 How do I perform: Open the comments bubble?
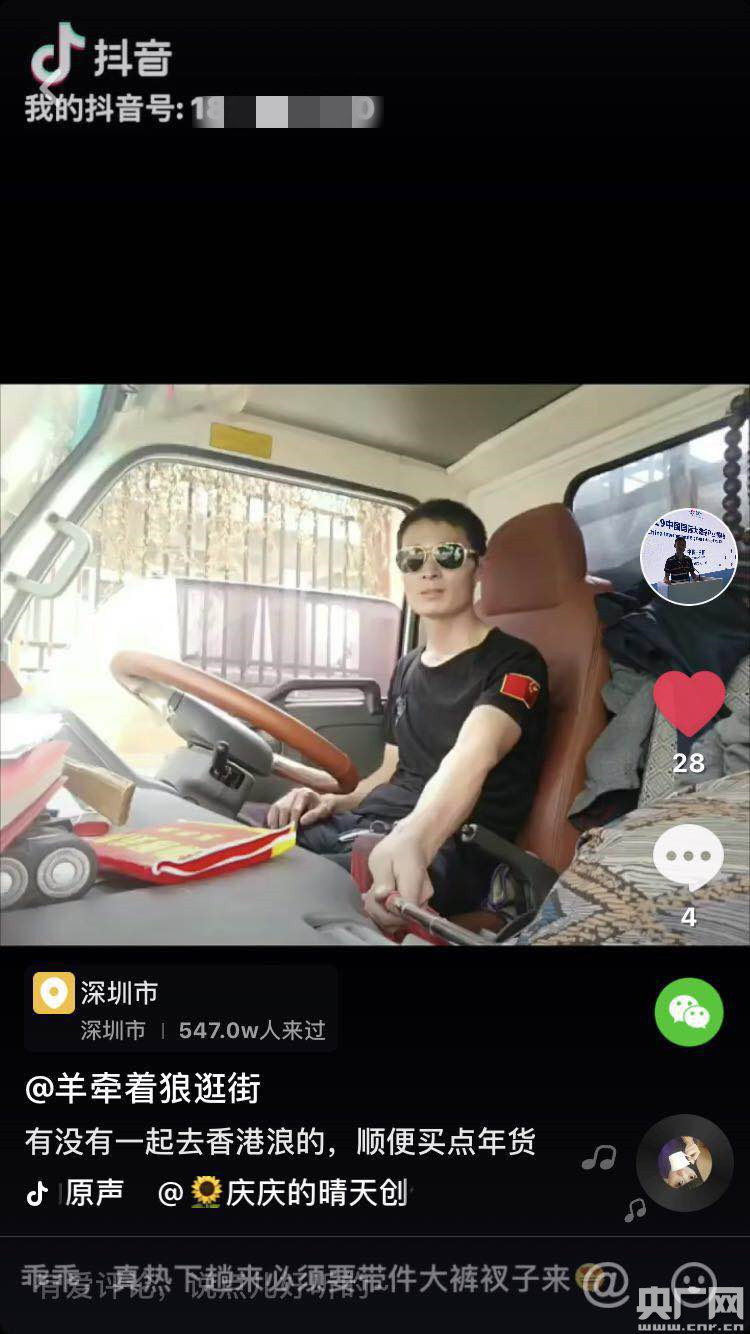click(x=688, y=856)
